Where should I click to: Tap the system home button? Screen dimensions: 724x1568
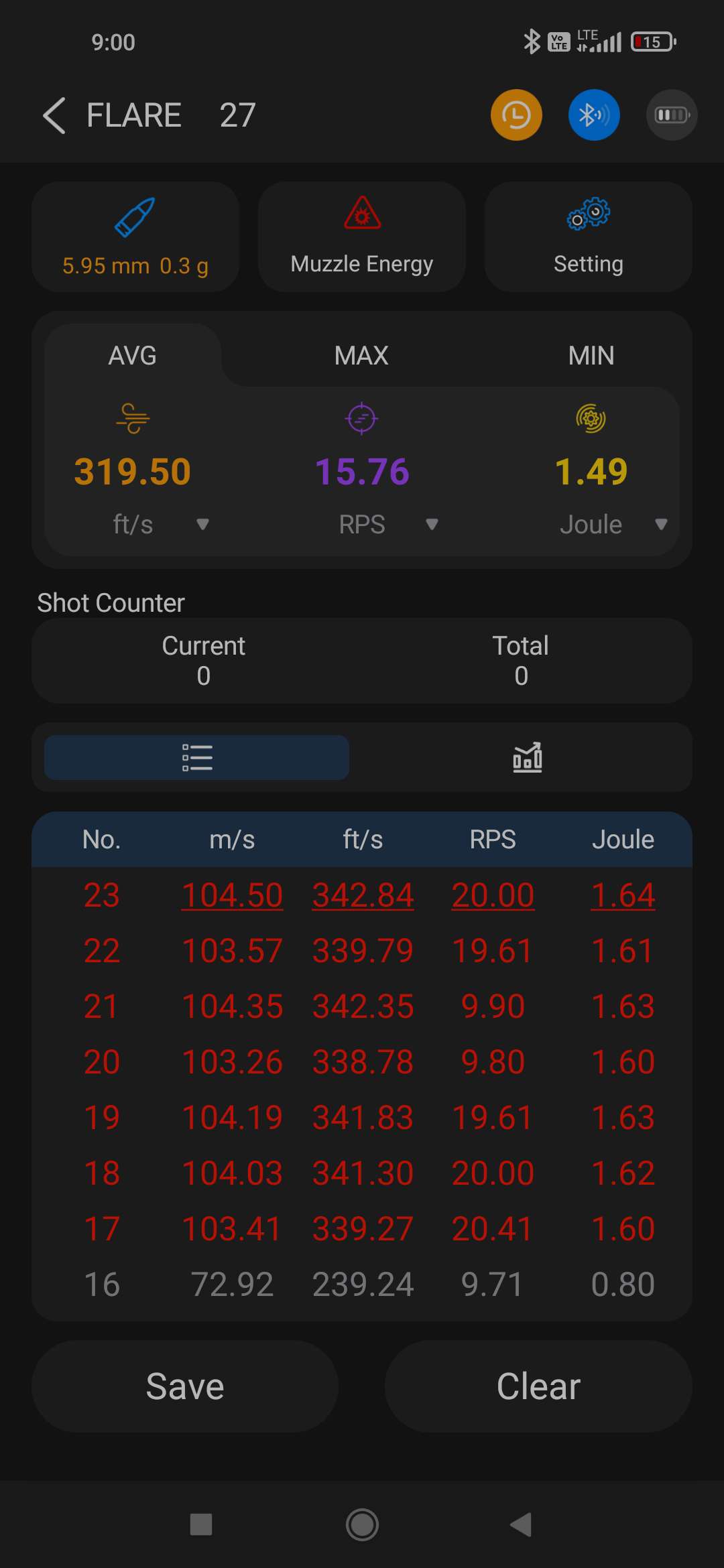pyautogui.click(x=362, y=1524)
